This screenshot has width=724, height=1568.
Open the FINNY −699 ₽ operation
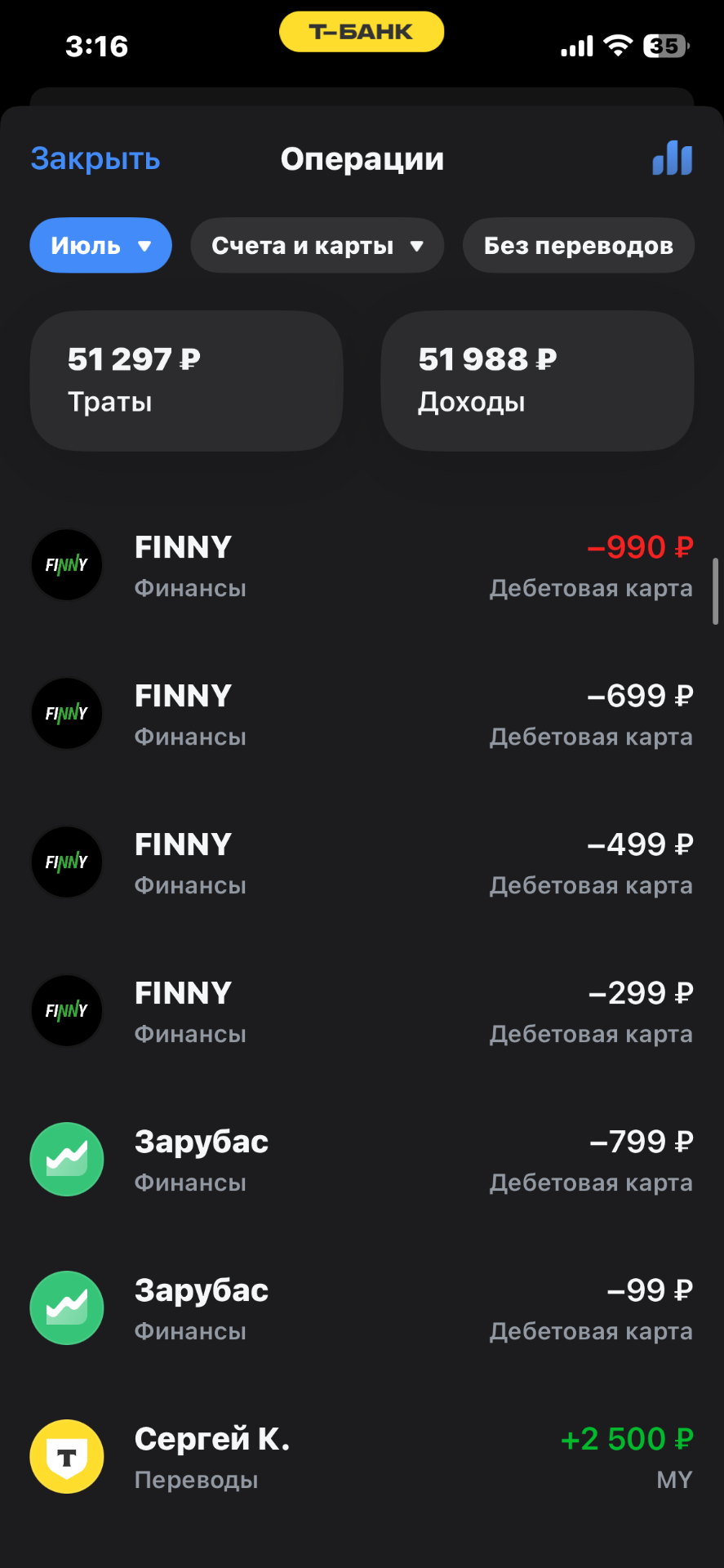(362, 714)
